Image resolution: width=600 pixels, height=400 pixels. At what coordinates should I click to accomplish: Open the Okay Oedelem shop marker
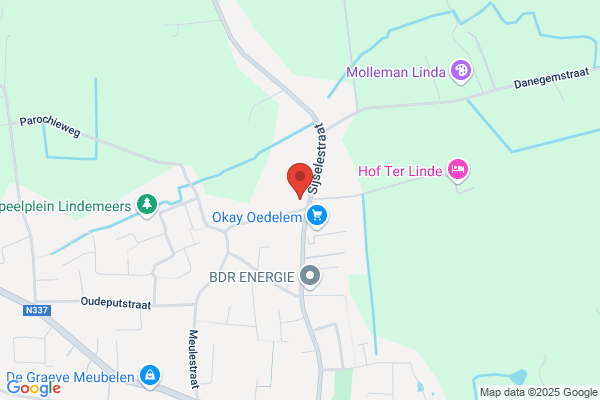[x=317, y=216]
